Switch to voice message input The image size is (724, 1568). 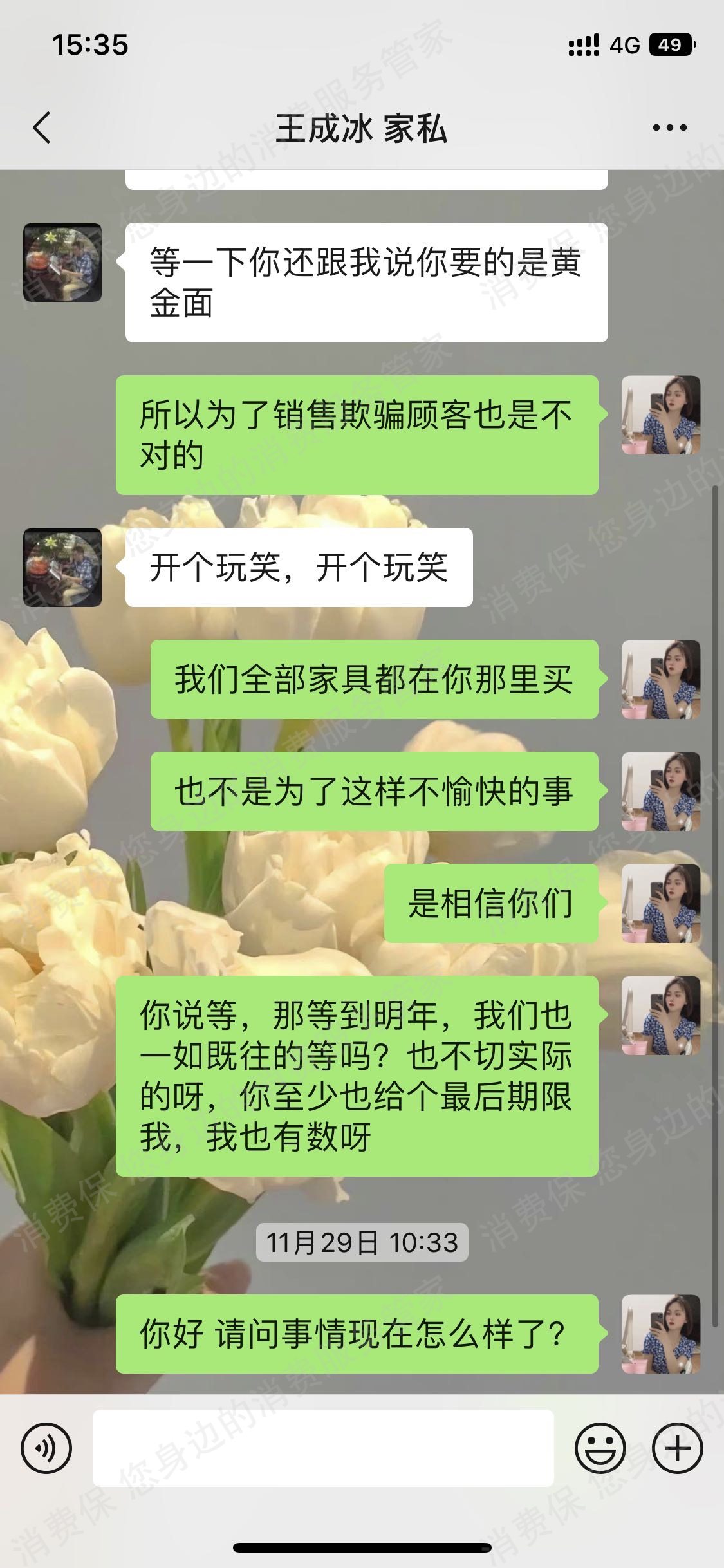point(46,1448)
